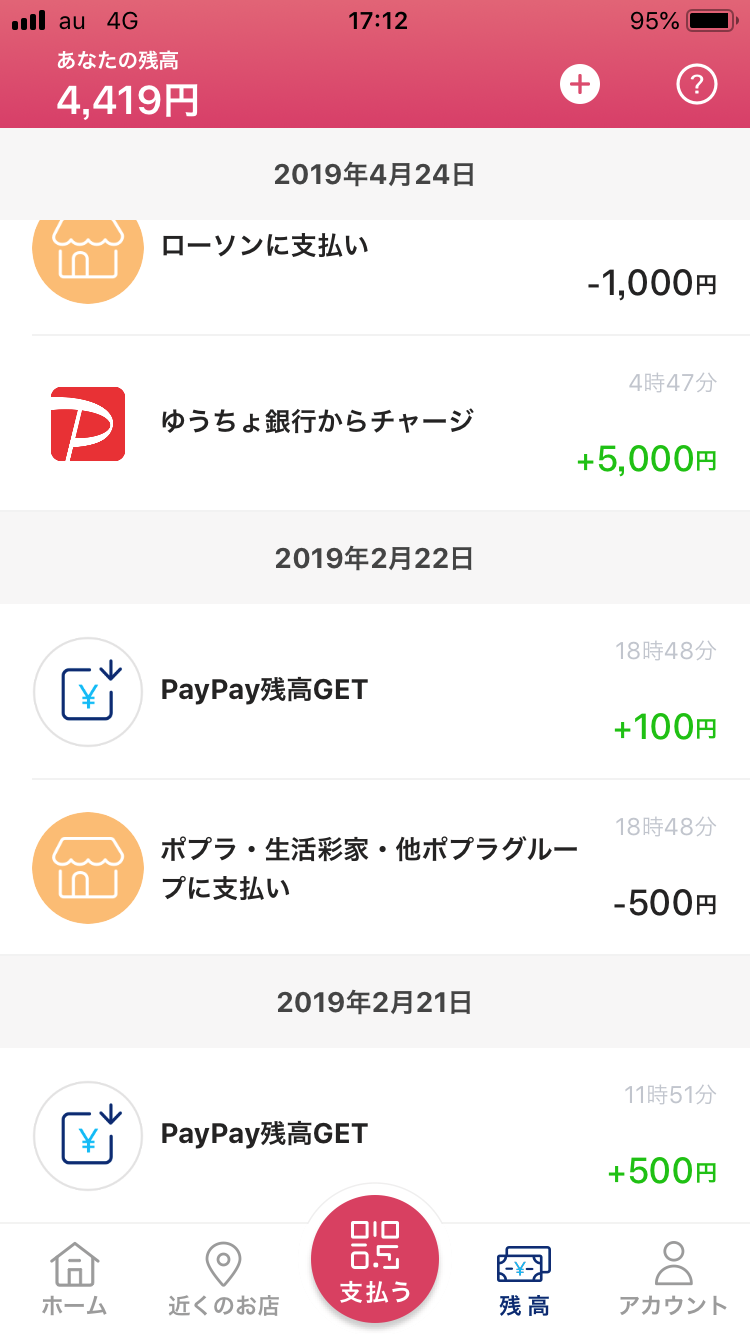Tap the 支払う QR pay button
Screen dimensions: 750x1334
point(375,1259)
